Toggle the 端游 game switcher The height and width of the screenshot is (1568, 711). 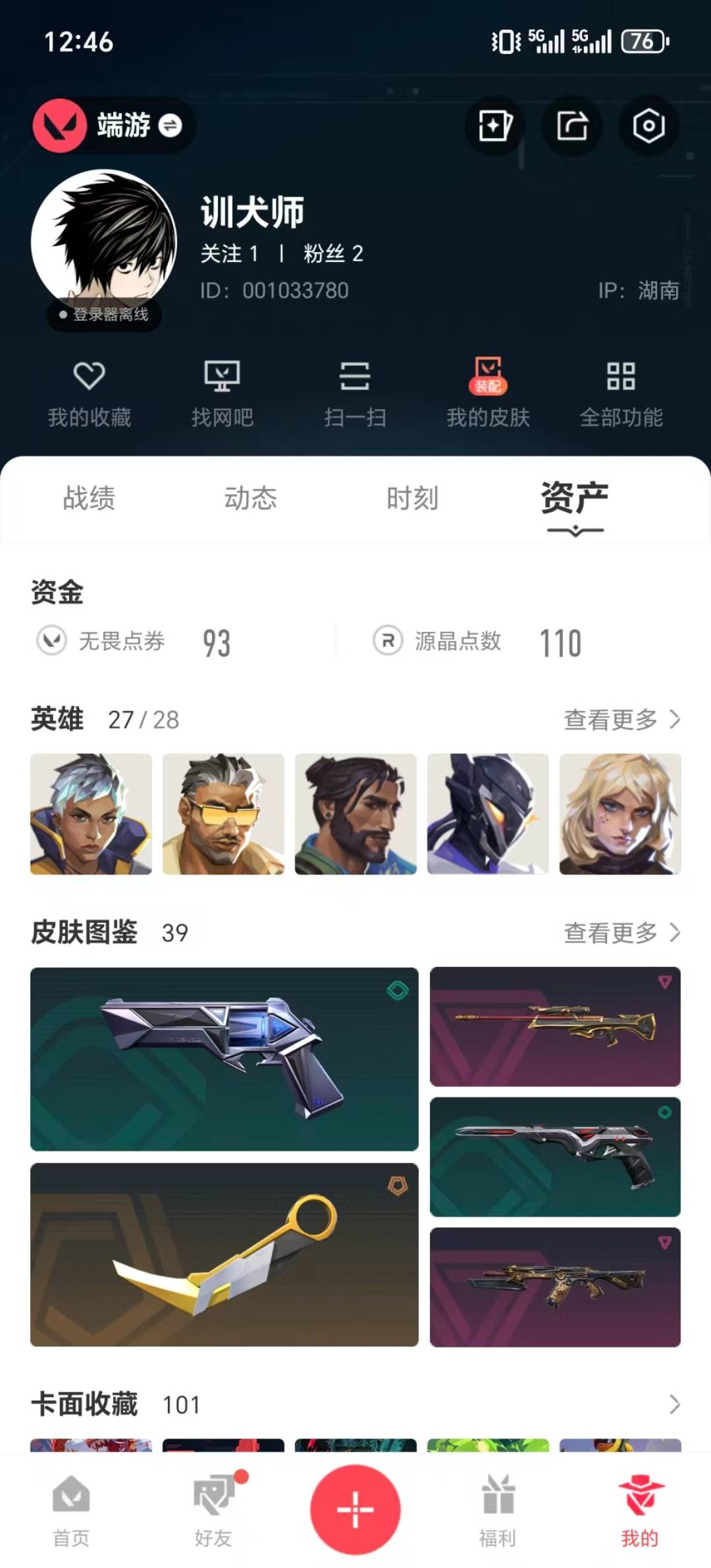tap(113, 126)
